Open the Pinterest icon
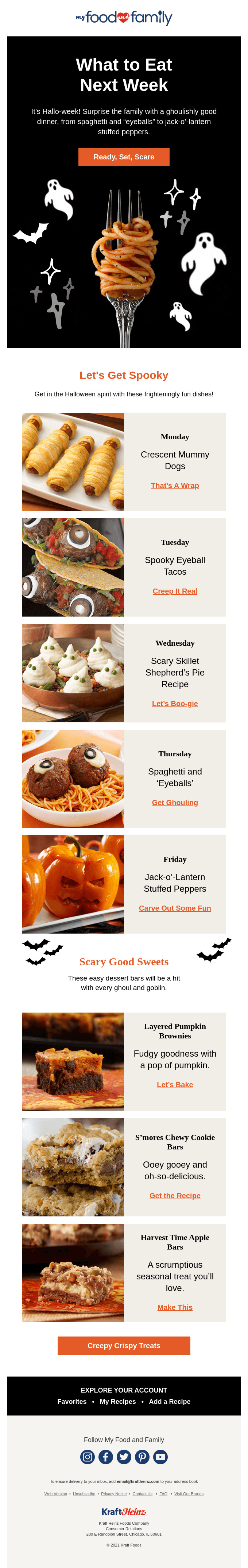Image resolution: width=248 pixels, height=1568 pixels. 142,1457
